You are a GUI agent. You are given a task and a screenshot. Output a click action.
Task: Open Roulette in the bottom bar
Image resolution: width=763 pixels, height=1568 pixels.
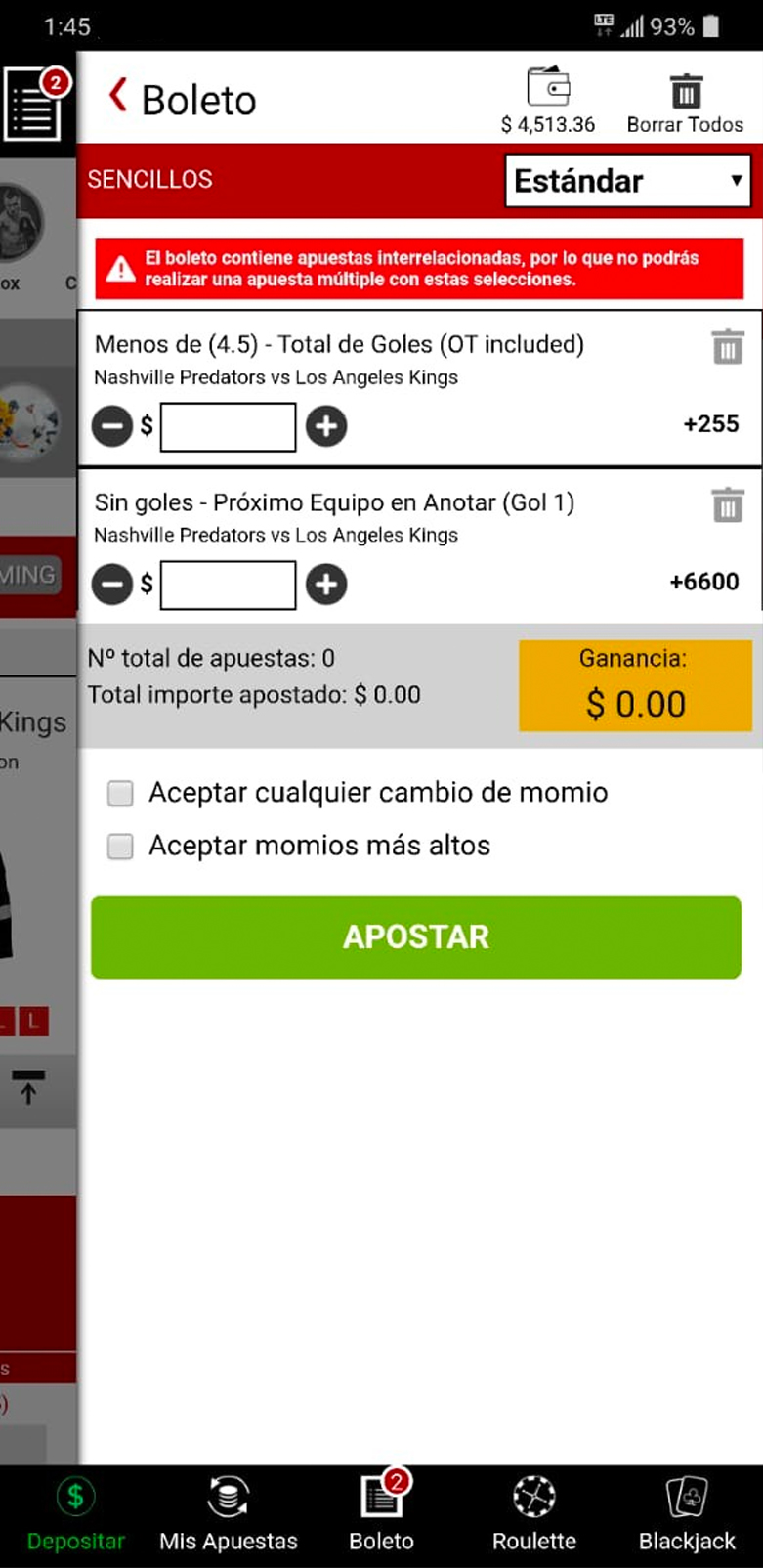[x=534, y=1515]
